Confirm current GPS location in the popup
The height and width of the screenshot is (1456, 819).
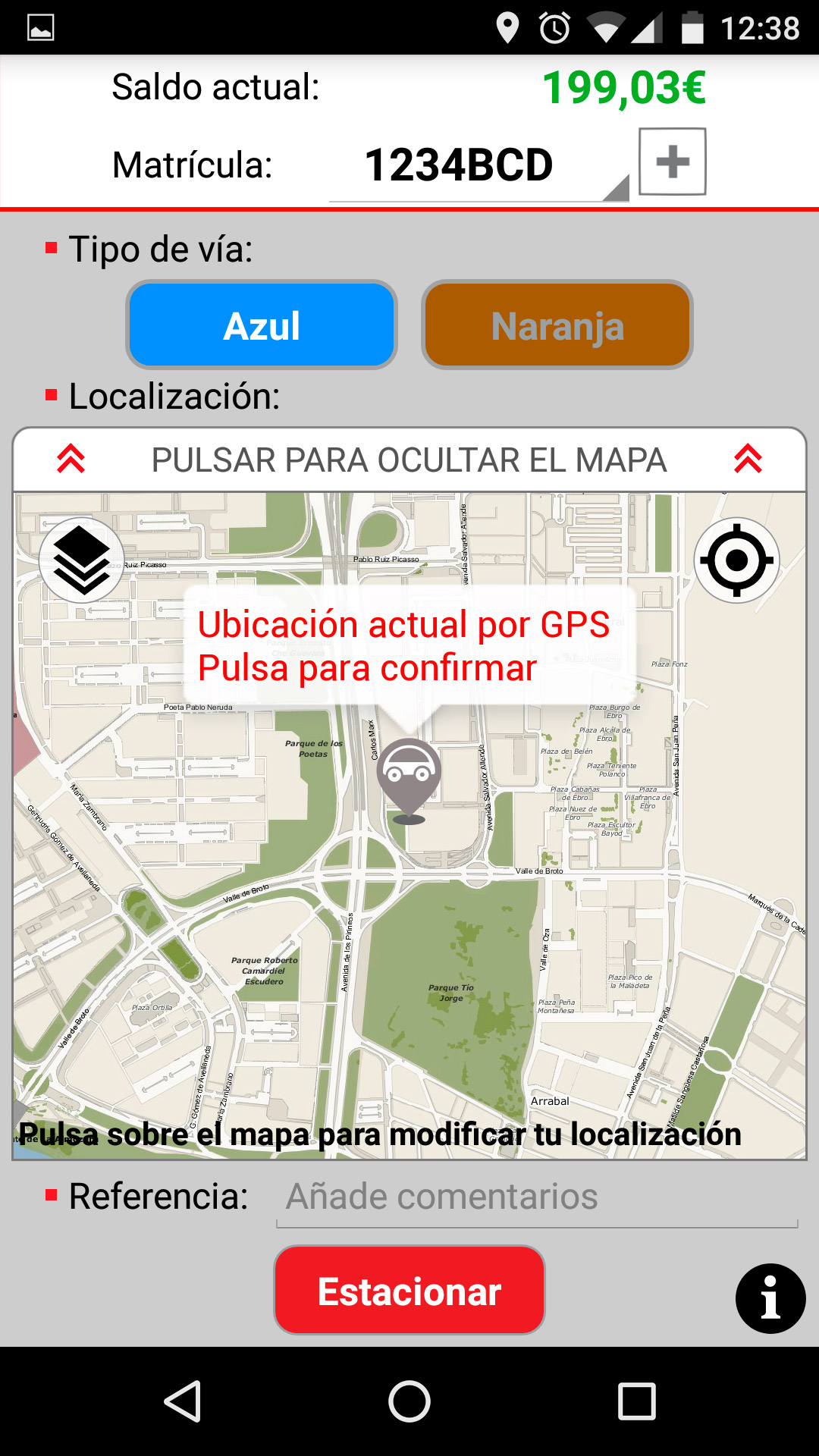pyautogui.click(x=408, y=646)
